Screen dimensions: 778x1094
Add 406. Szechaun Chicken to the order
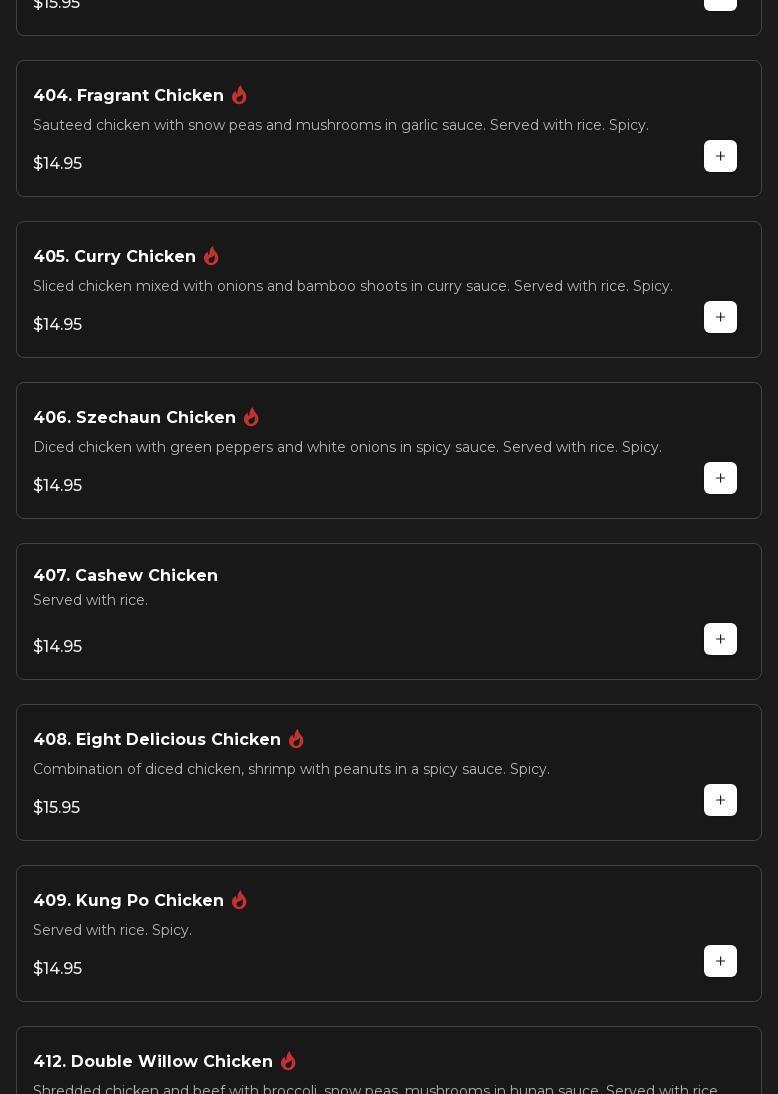[720, 478]
